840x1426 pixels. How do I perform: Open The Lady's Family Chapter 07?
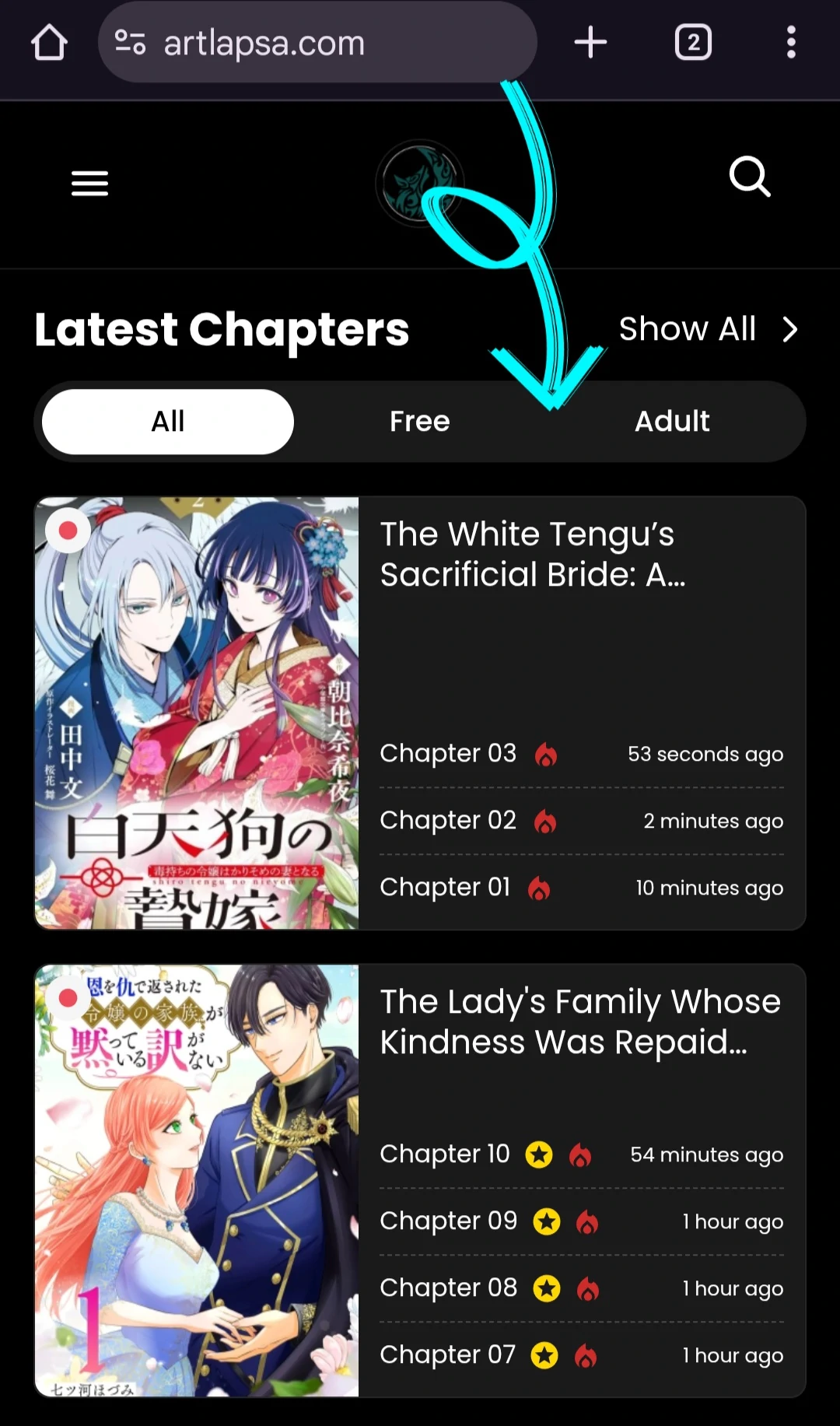448,1354
